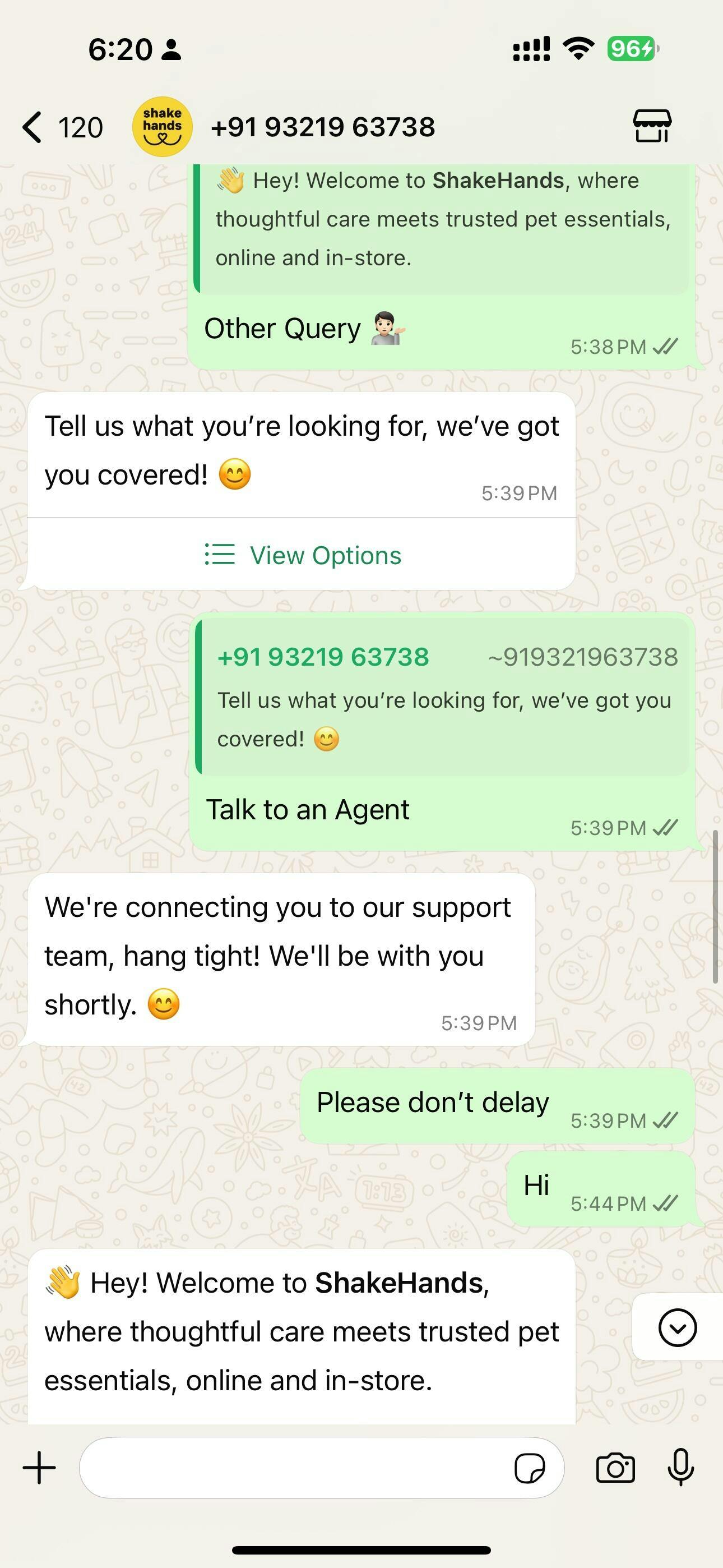The width and height of the screenshot is (723, 1568).
Task: Jump to latest messages with the down-arrow button
Action: click(678, 1327)
